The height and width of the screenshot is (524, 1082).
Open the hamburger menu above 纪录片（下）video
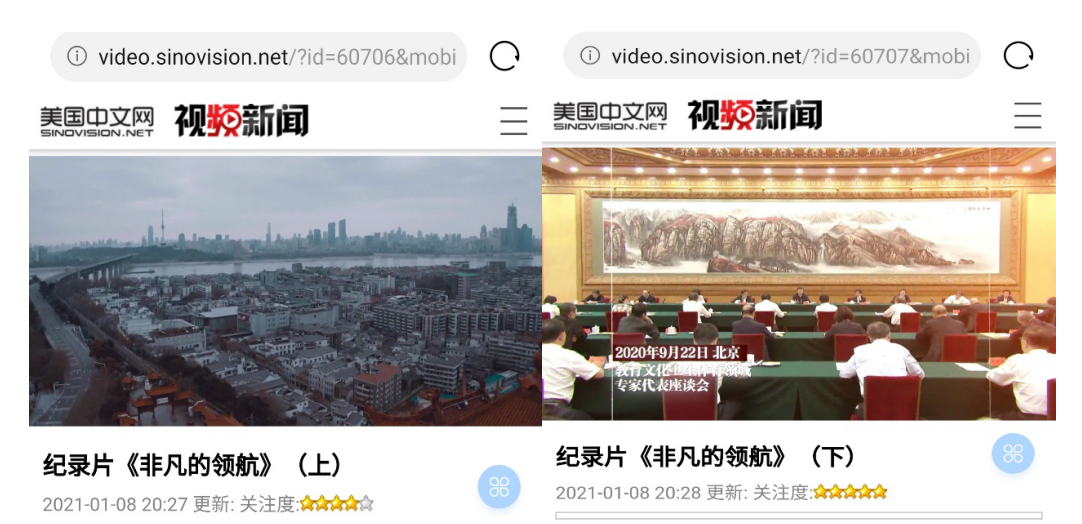[x=1027, y=116]
